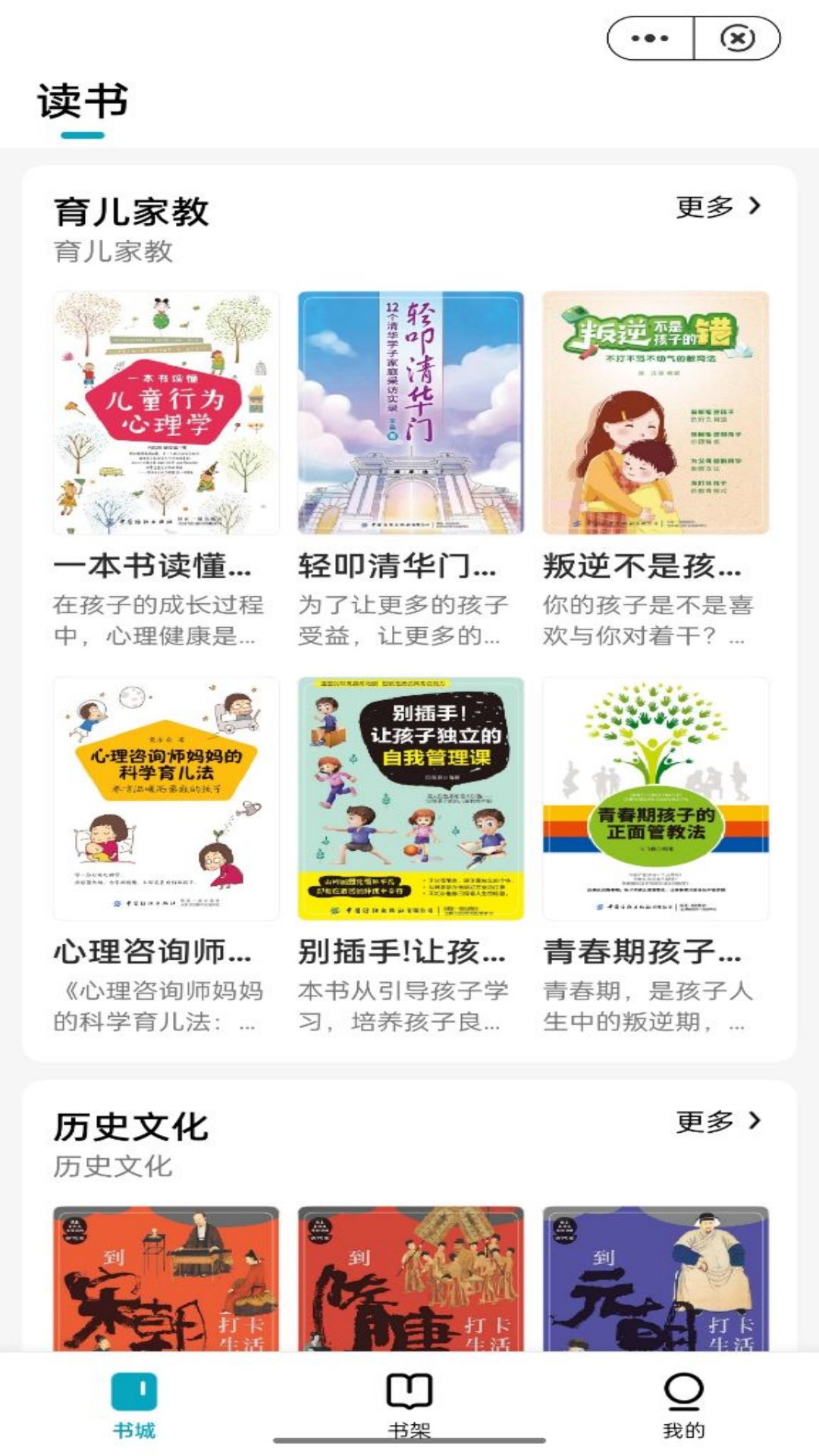Viewport: 819px width, 1456px height.
Task: Go to the 我的 tab
Action: pos(684,1405)
